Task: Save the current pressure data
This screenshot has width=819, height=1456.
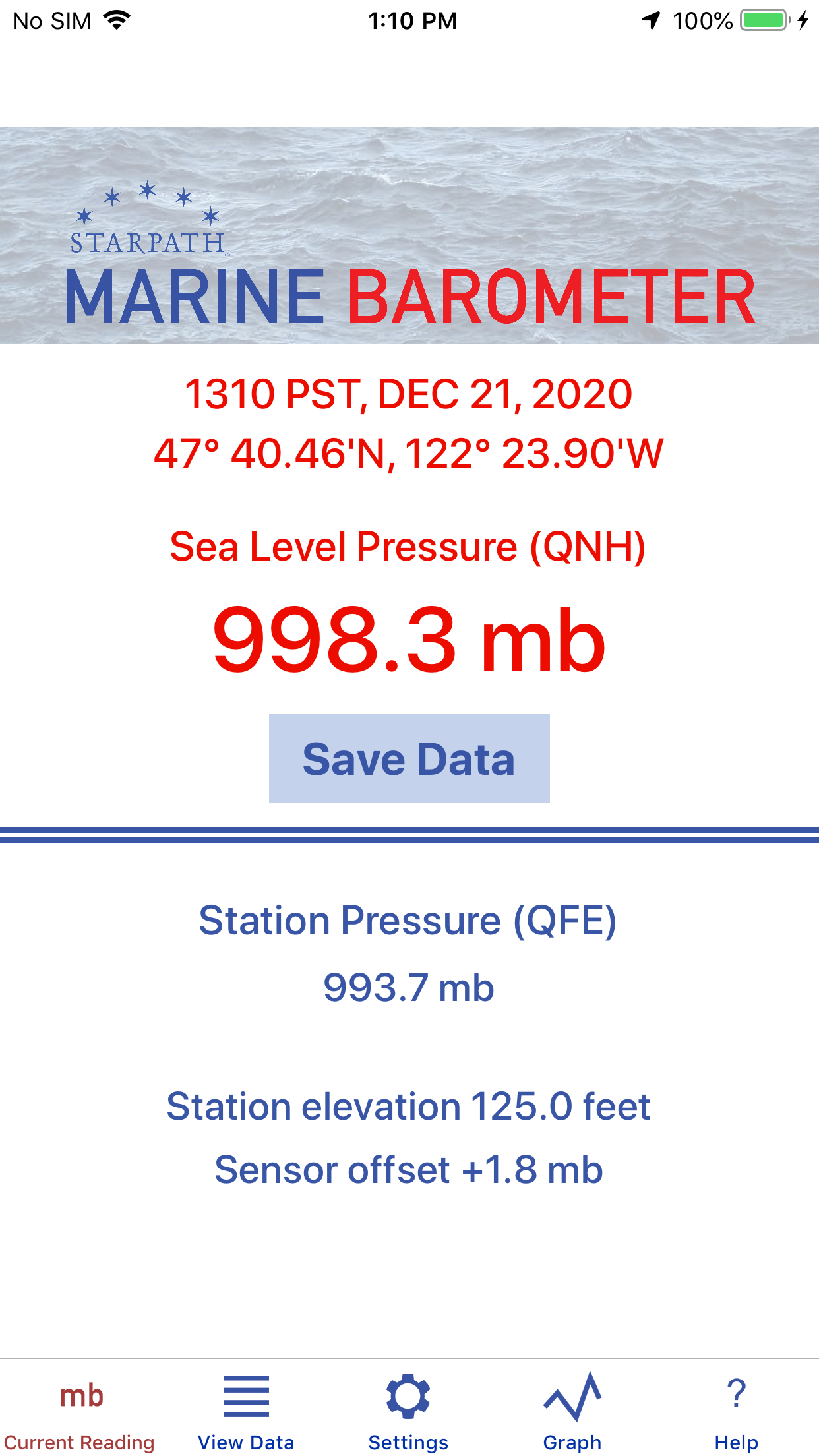Action: [x=409, y=758]
